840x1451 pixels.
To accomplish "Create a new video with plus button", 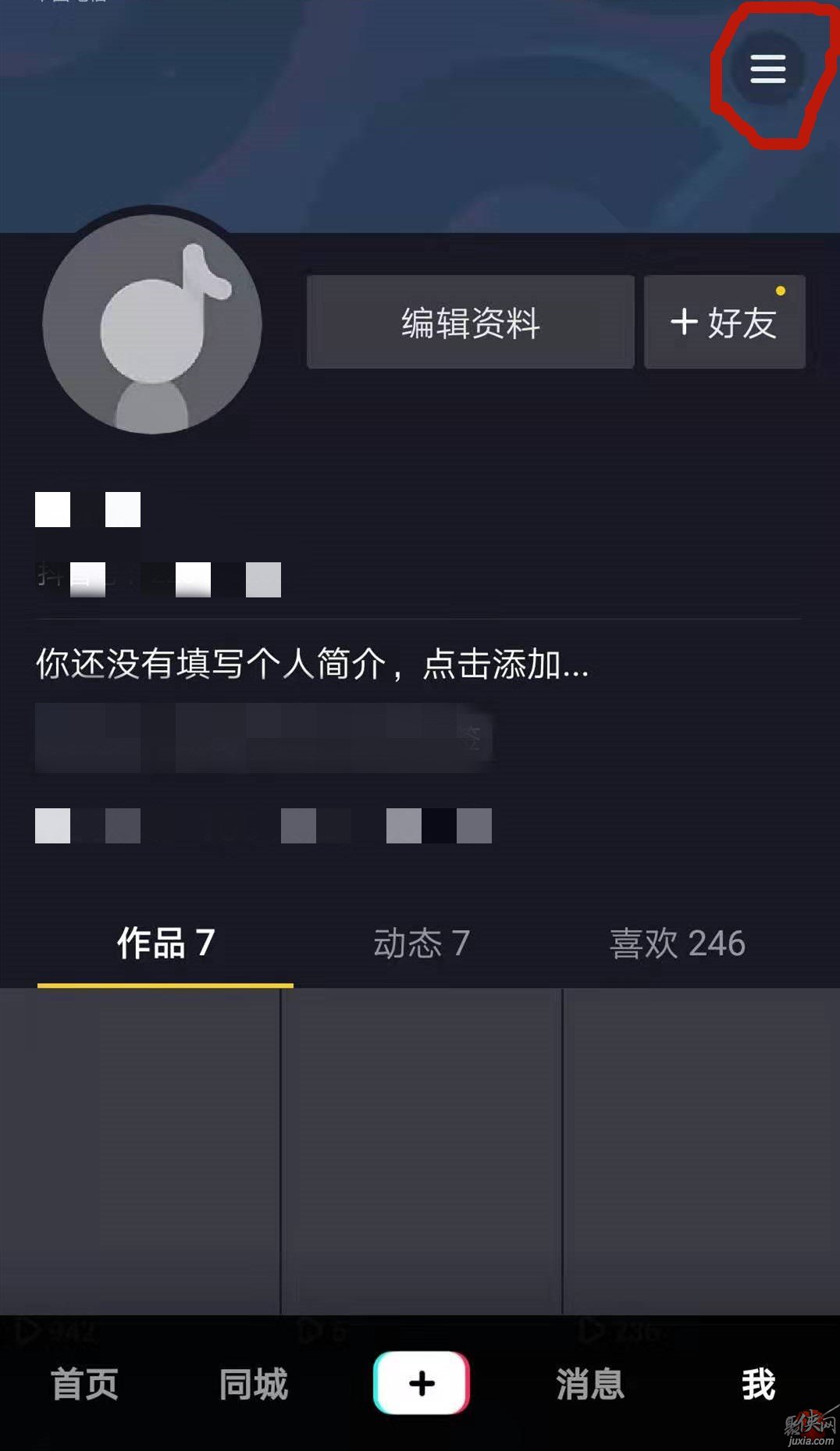I will click(422, 1383).
